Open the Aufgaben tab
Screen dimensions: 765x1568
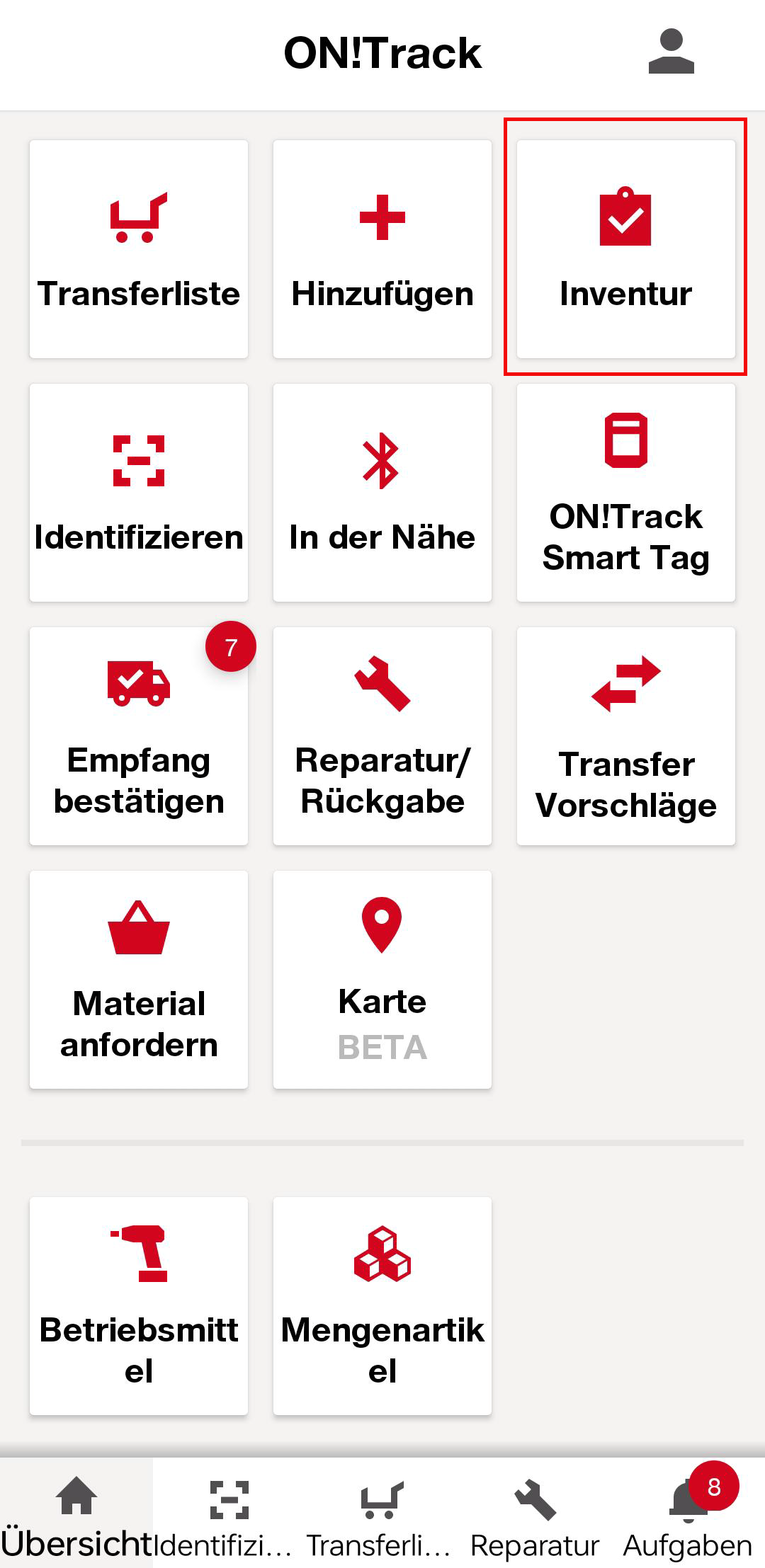688,1513
